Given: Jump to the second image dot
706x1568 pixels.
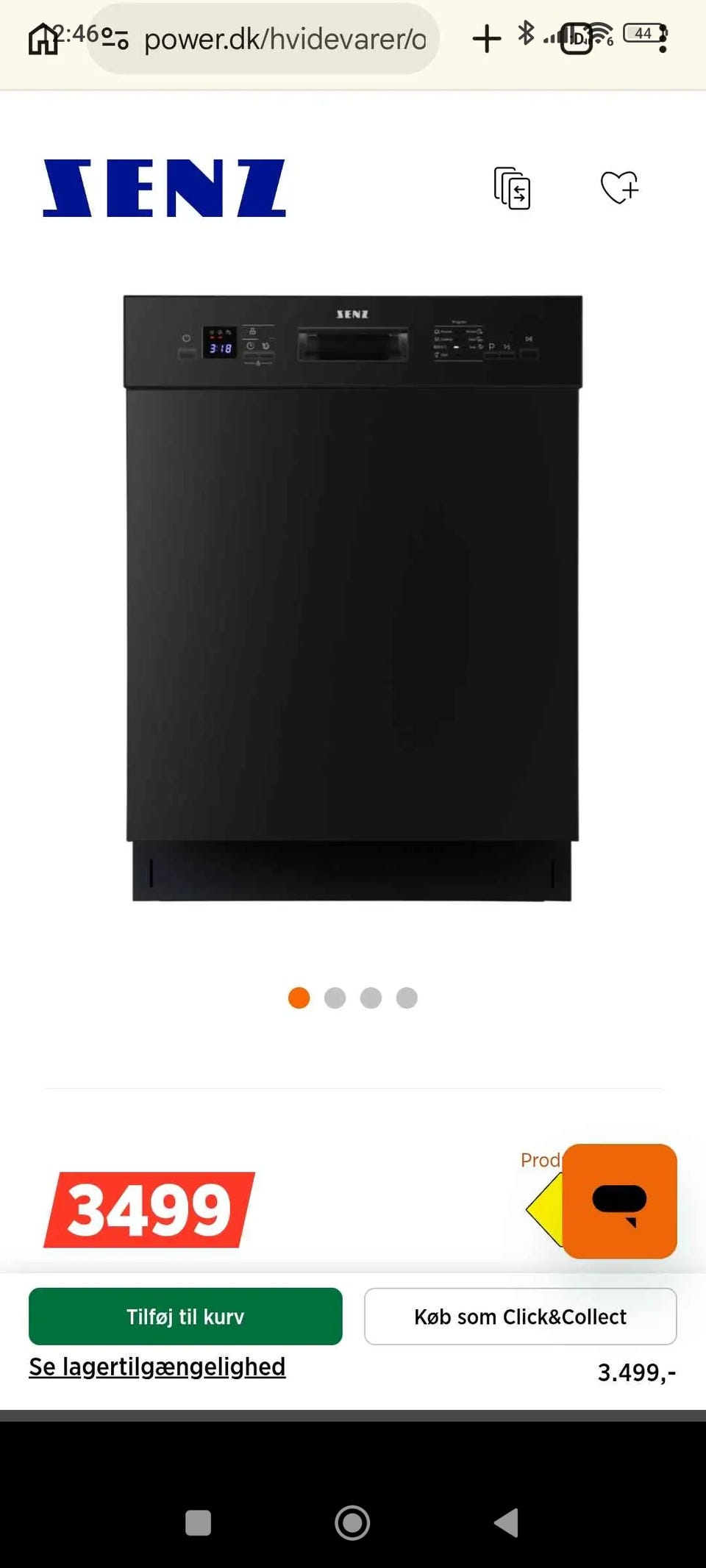Looking at the screenshot, I should click(x=335, y=998).
